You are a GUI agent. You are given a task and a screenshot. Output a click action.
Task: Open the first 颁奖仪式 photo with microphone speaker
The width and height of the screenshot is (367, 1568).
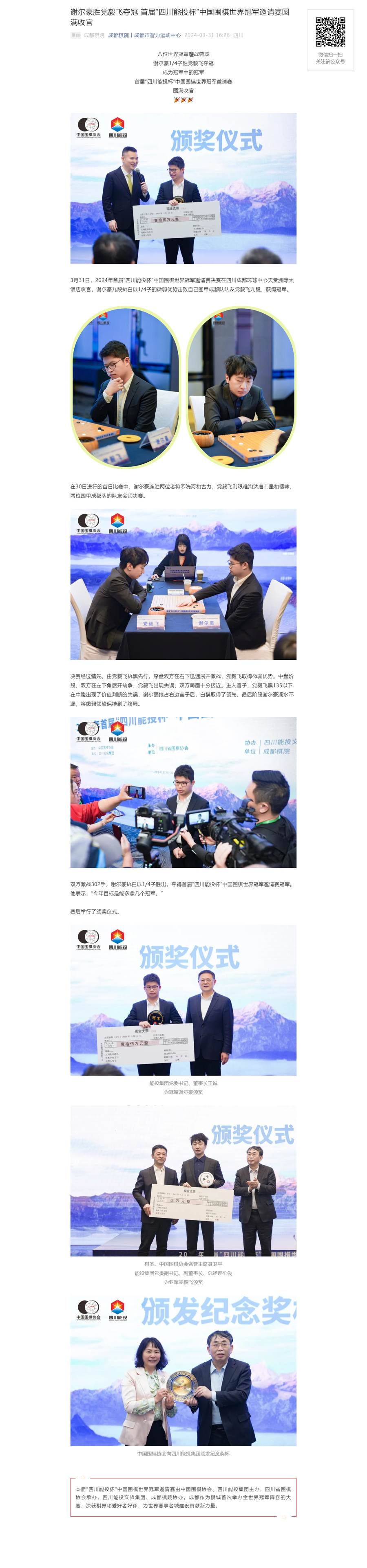click(x=183, y=188)
